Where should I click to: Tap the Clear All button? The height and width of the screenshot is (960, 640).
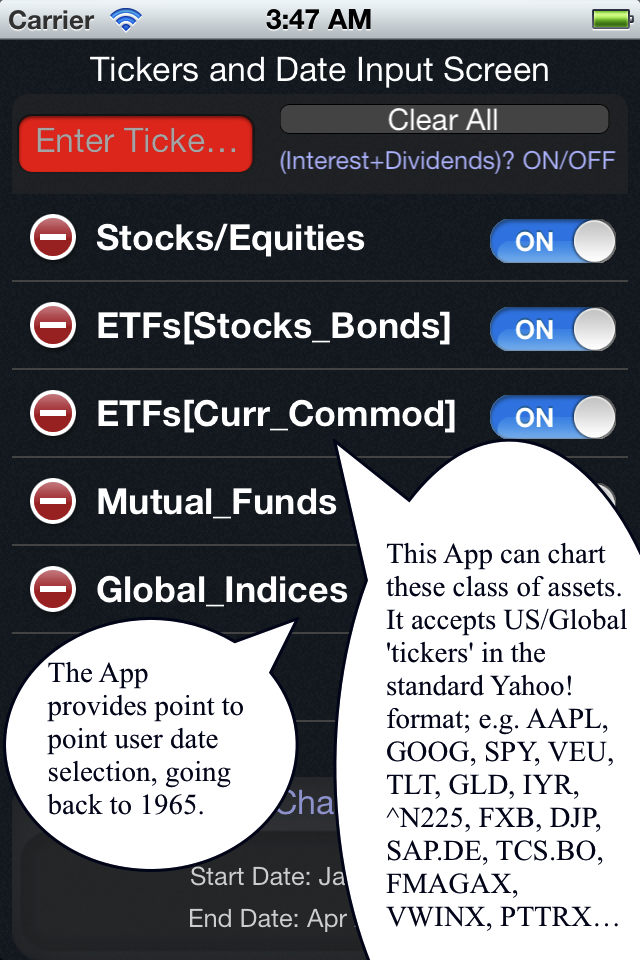[443, 120]
